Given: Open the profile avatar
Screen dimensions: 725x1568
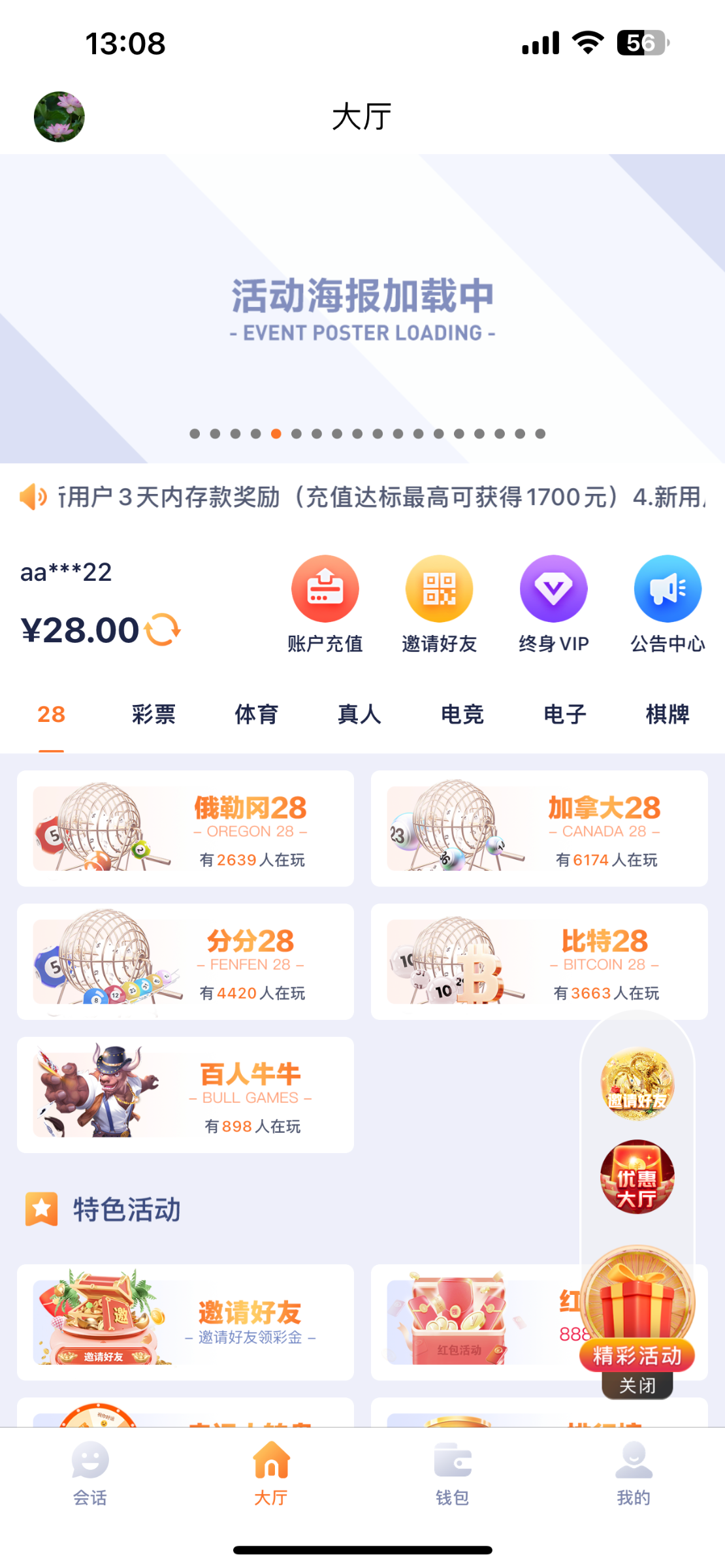Looking at the screenshot, I should (59, 116).
